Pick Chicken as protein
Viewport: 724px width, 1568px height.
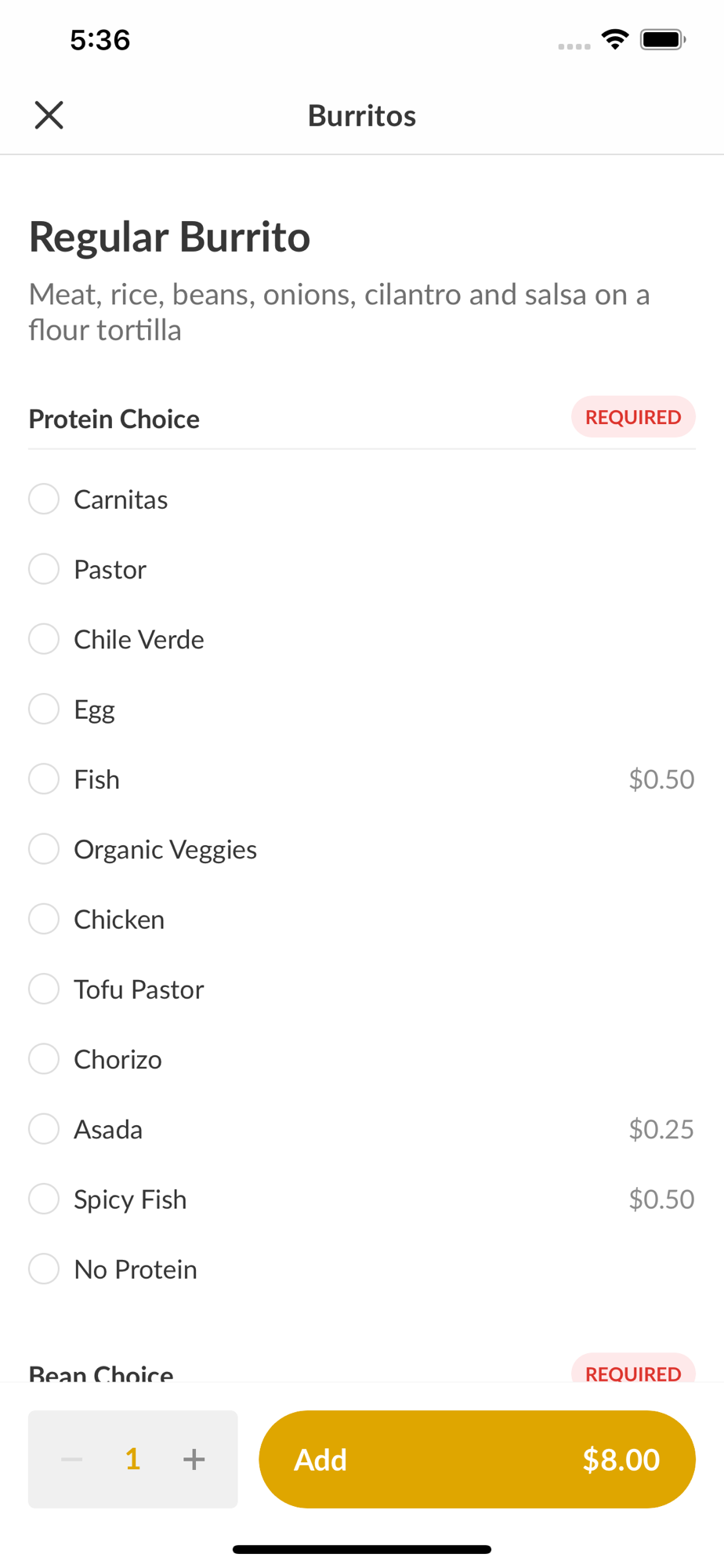click(x=44, y=919)
